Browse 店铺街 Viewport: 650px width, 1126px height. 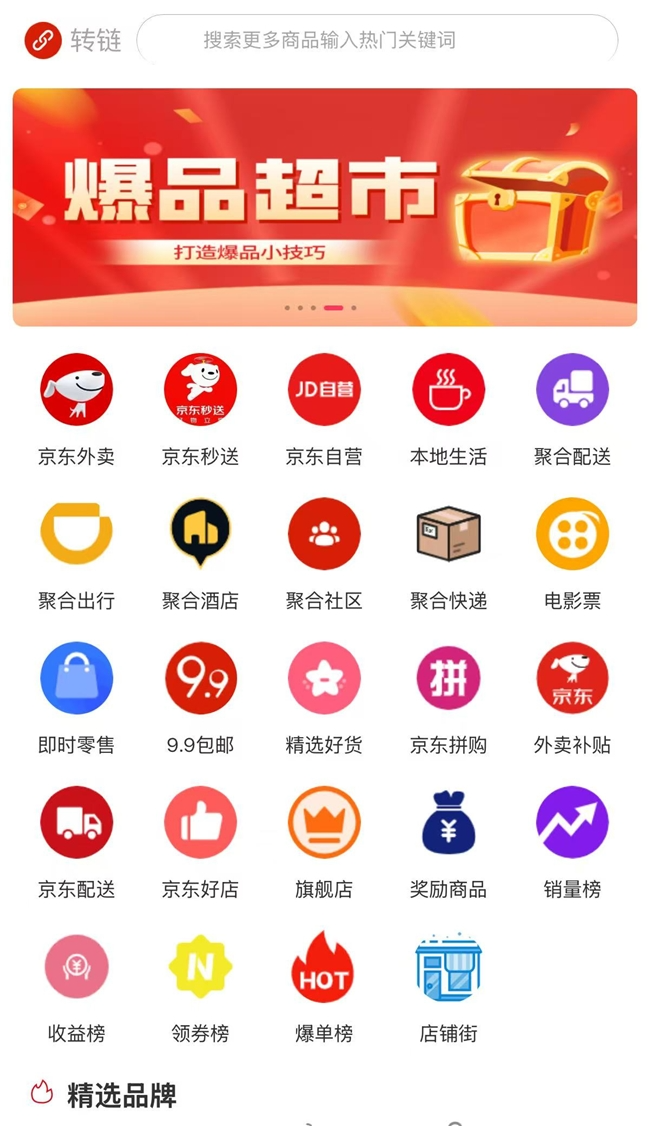pyautogui.click(x=448, y=966)
